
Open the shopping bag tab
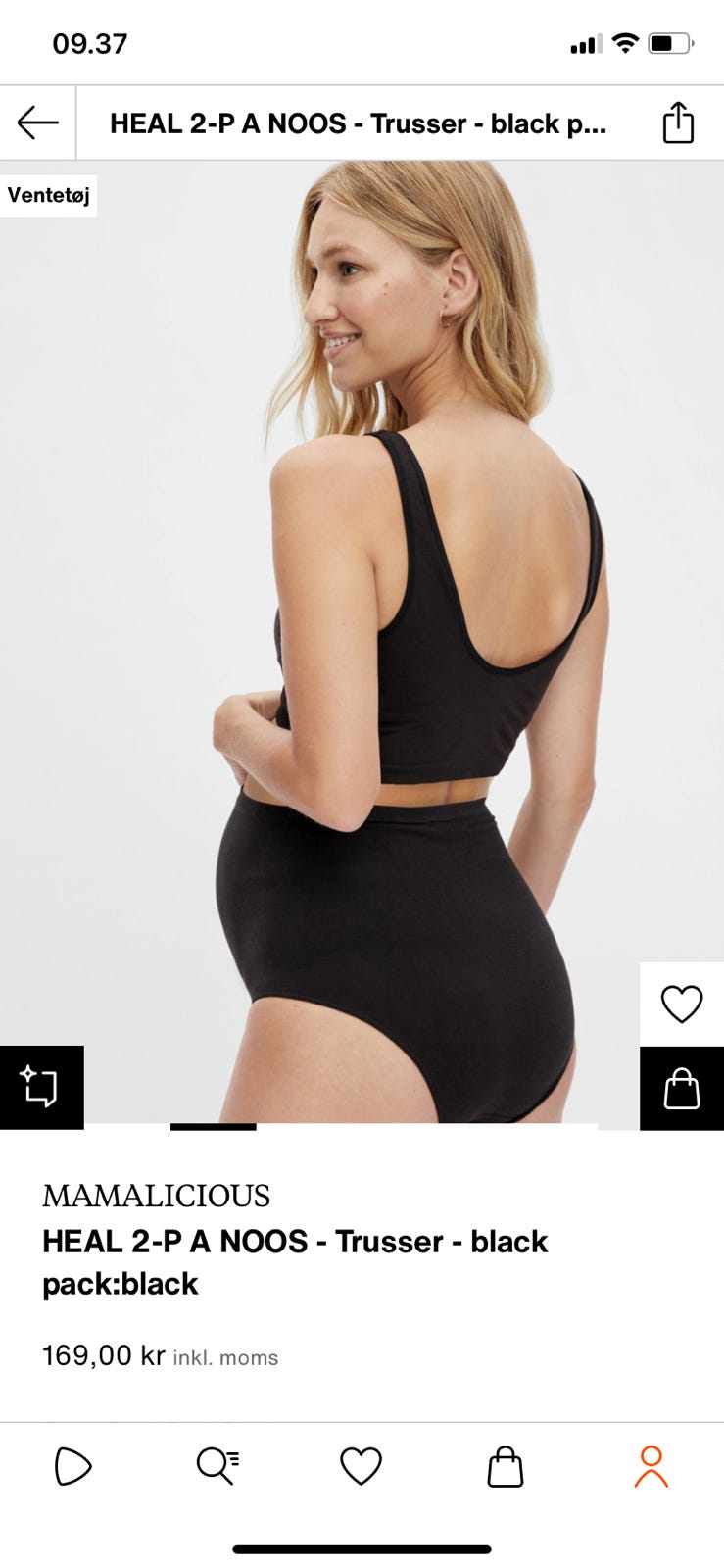(x=506, y=1467)
